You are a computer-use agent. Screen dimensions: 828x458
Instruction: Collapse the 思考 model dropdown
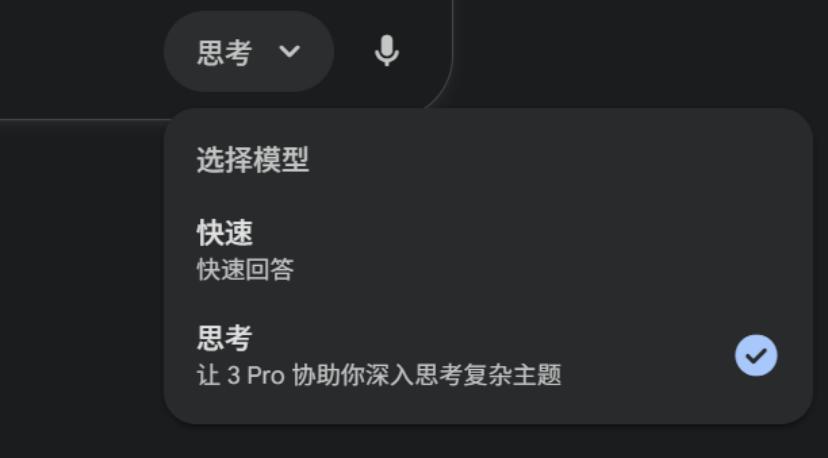(x=248, y=52)
